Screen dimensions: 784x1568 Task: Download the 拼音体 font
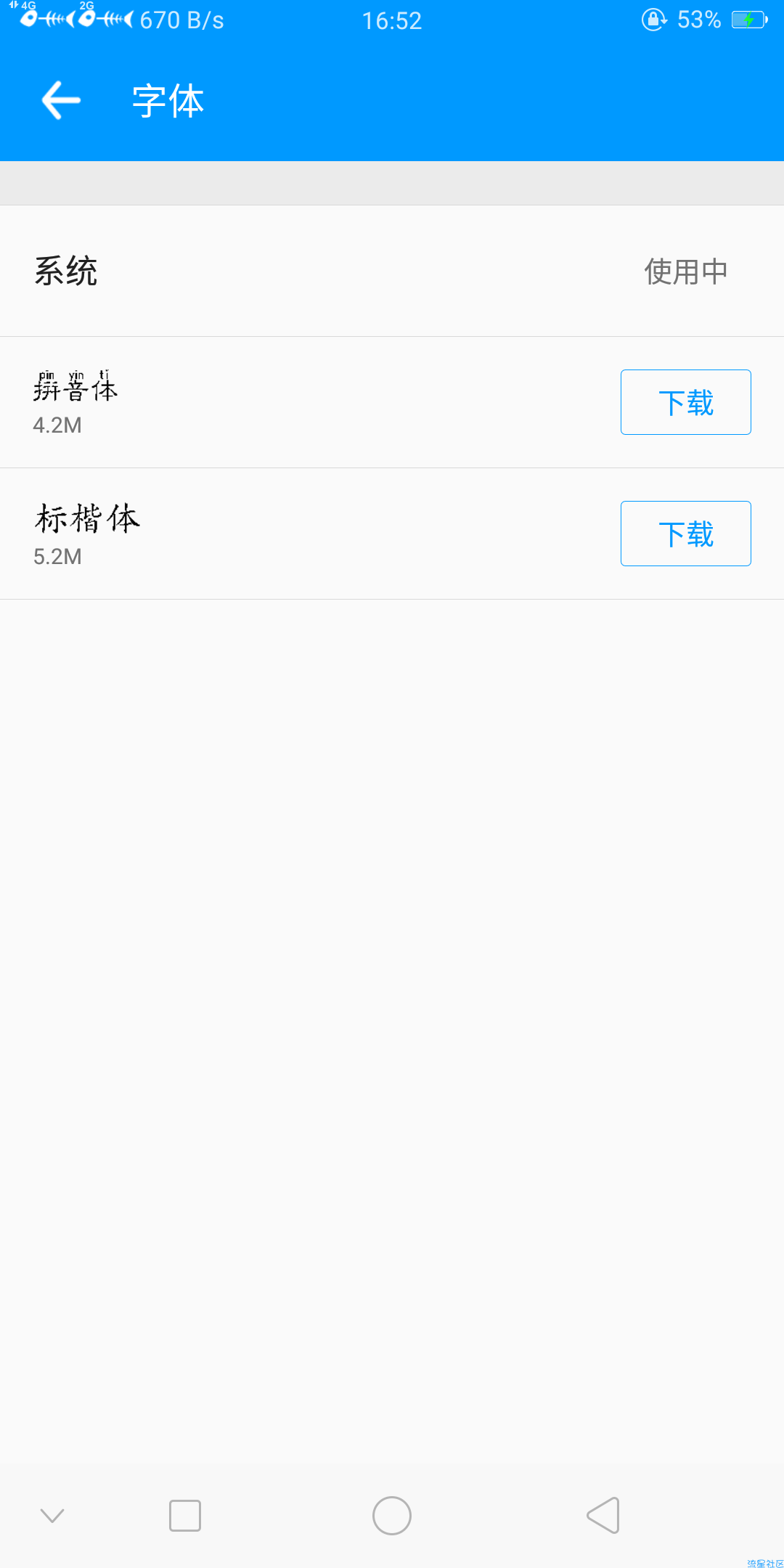685,402
